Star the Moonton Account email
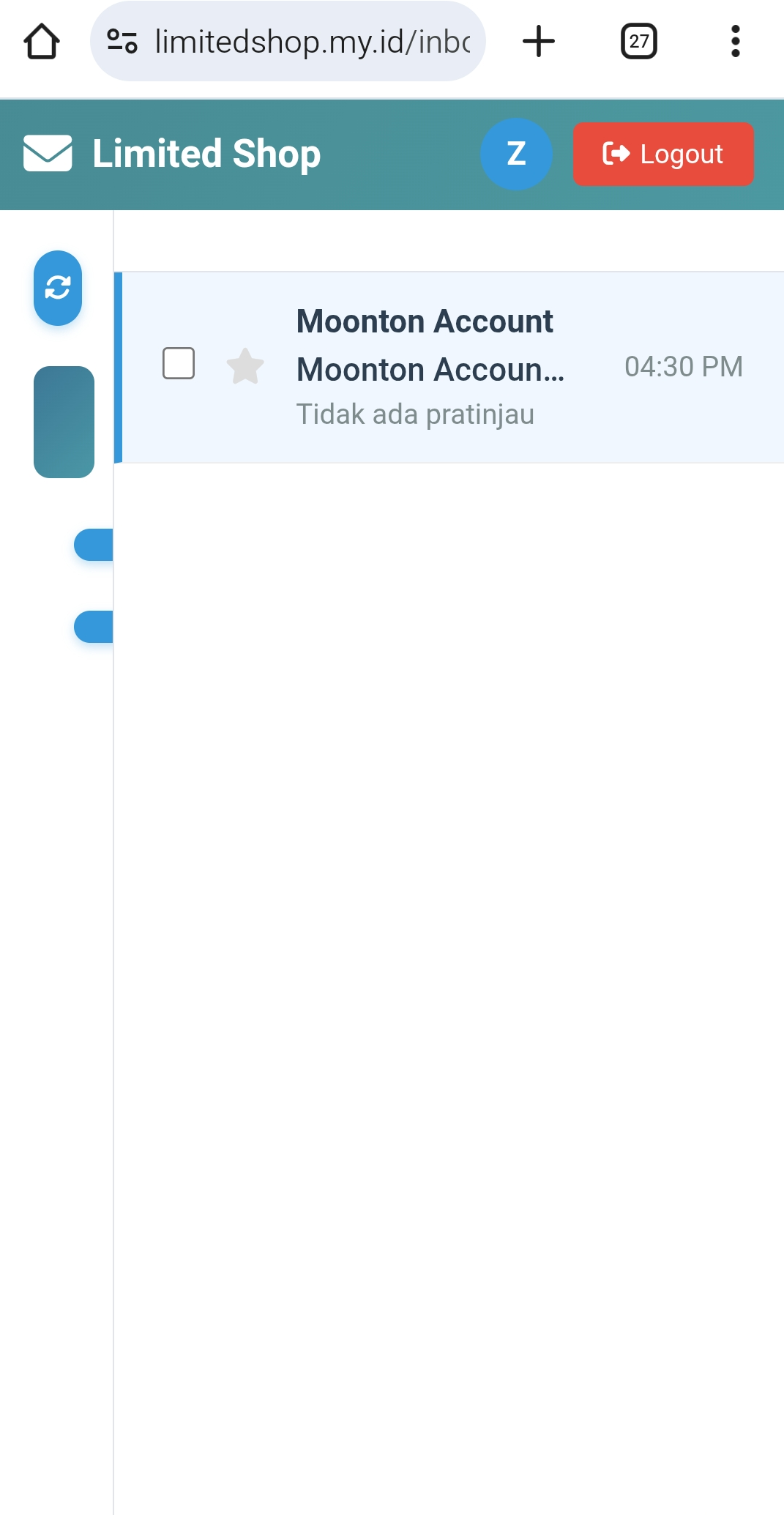This screenshot has width=784, height=1515. point(245,366)
